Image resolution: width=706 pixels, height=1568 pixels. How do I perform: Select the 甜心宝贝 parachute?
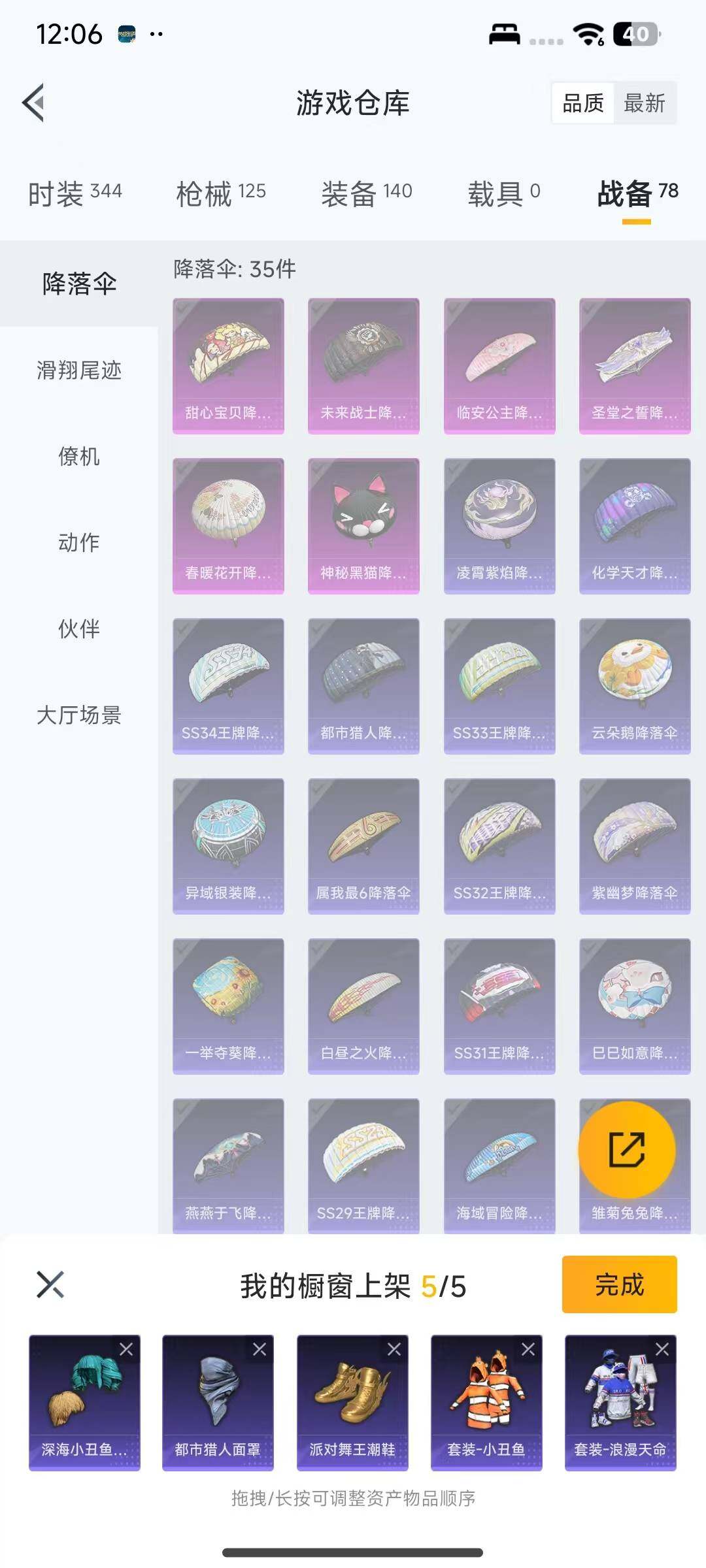click(228, 366)
